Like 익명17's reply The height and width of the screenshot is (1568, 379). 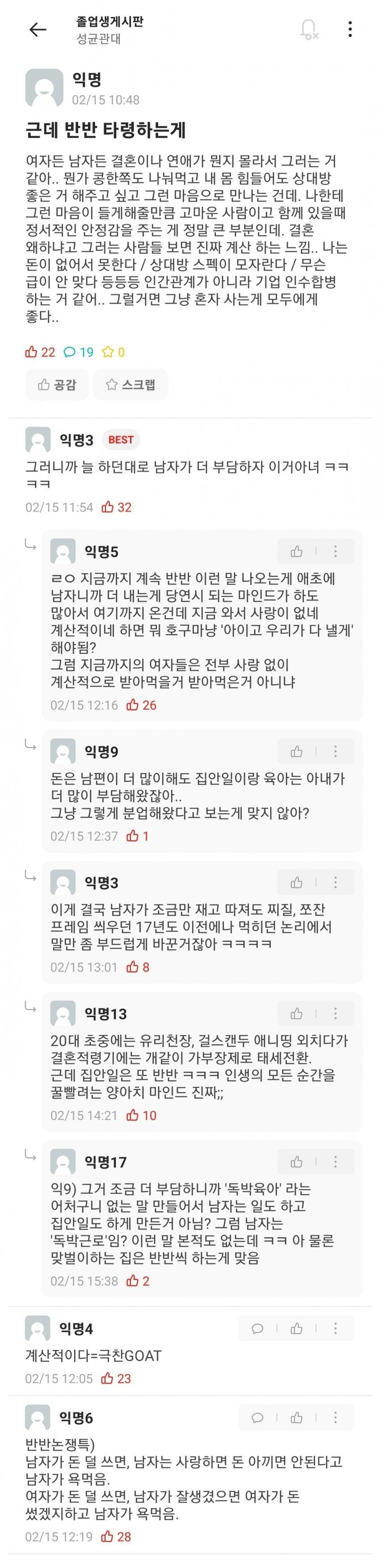click(297, 1162)
